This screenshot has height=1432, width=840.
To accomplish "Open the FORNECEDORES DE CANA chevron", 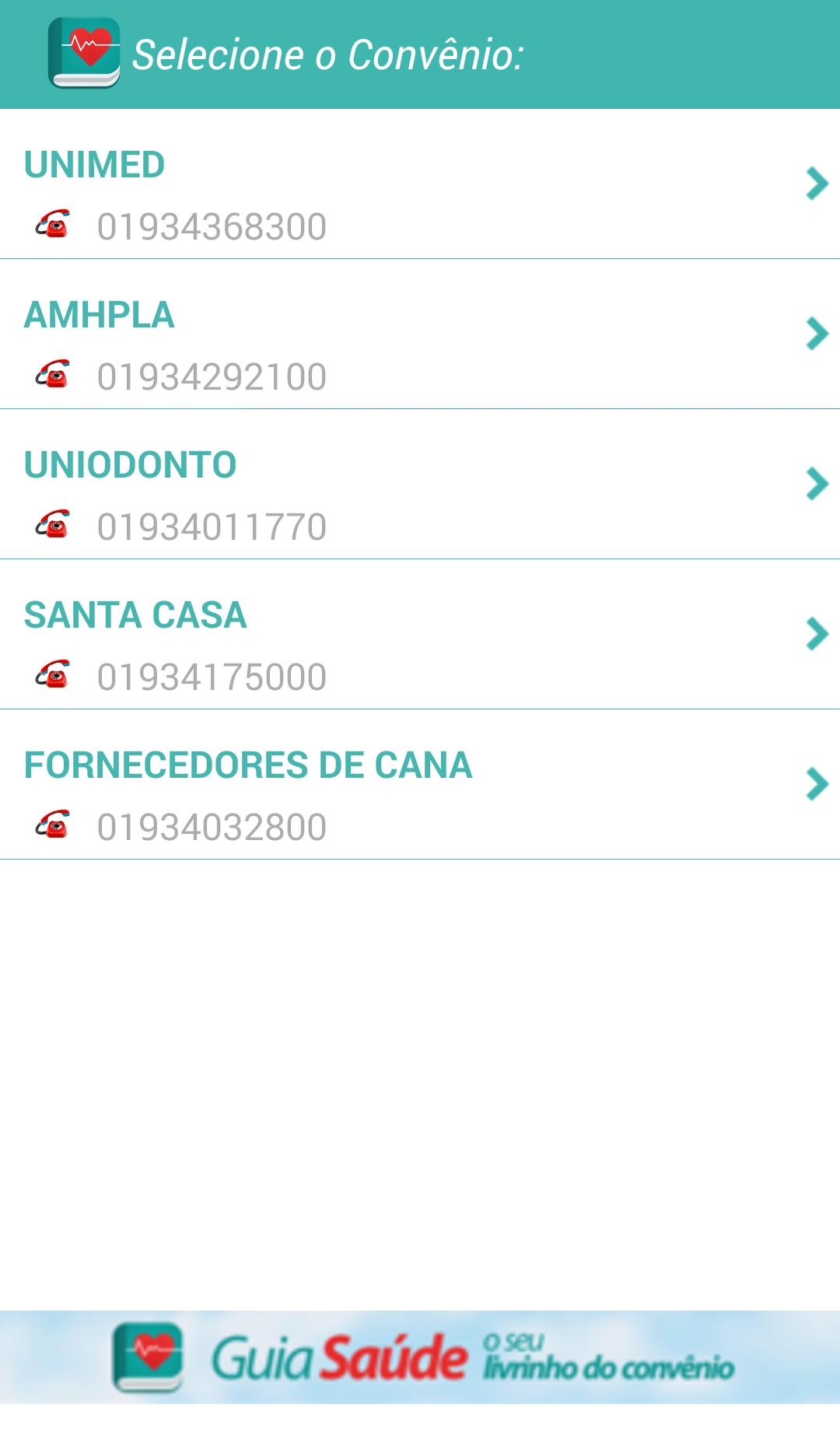I will pyautogui.click(x=816, y=783).
